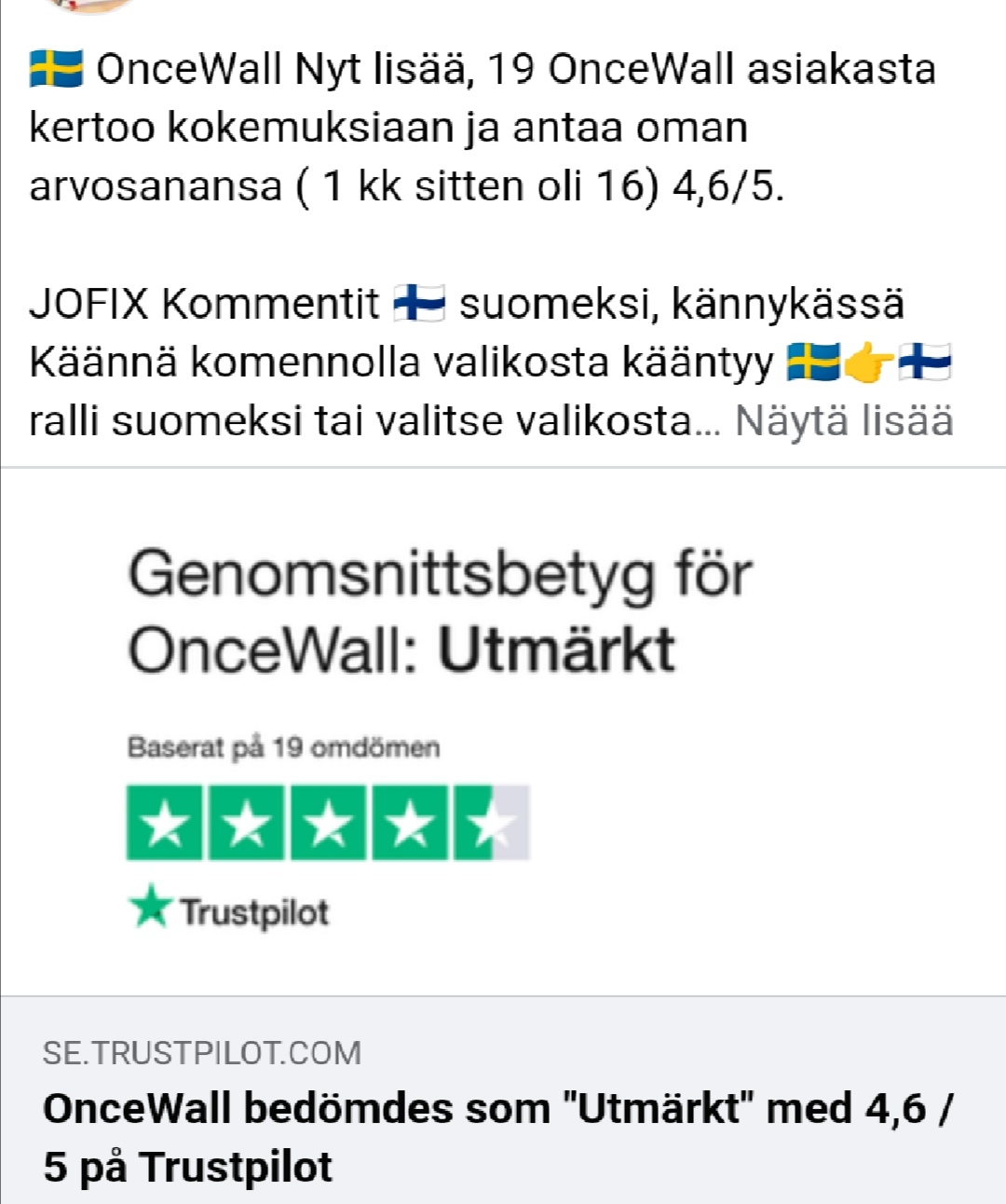This screenshot has height=1204, width=1006.
Task: Expand the post with Näytä lisää
Action: tap(844, 421)
